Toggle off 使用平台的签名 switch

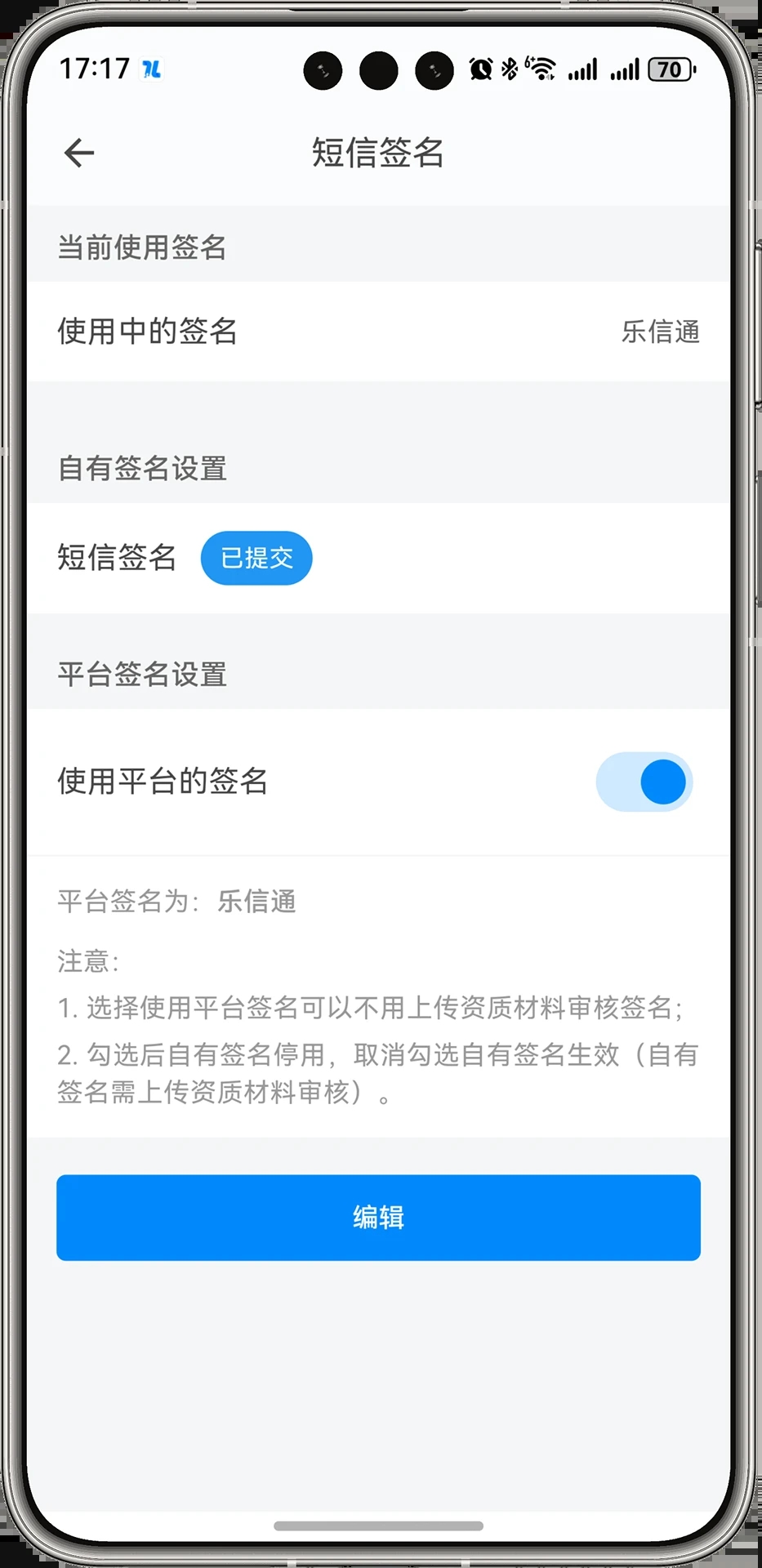point(644,782)
